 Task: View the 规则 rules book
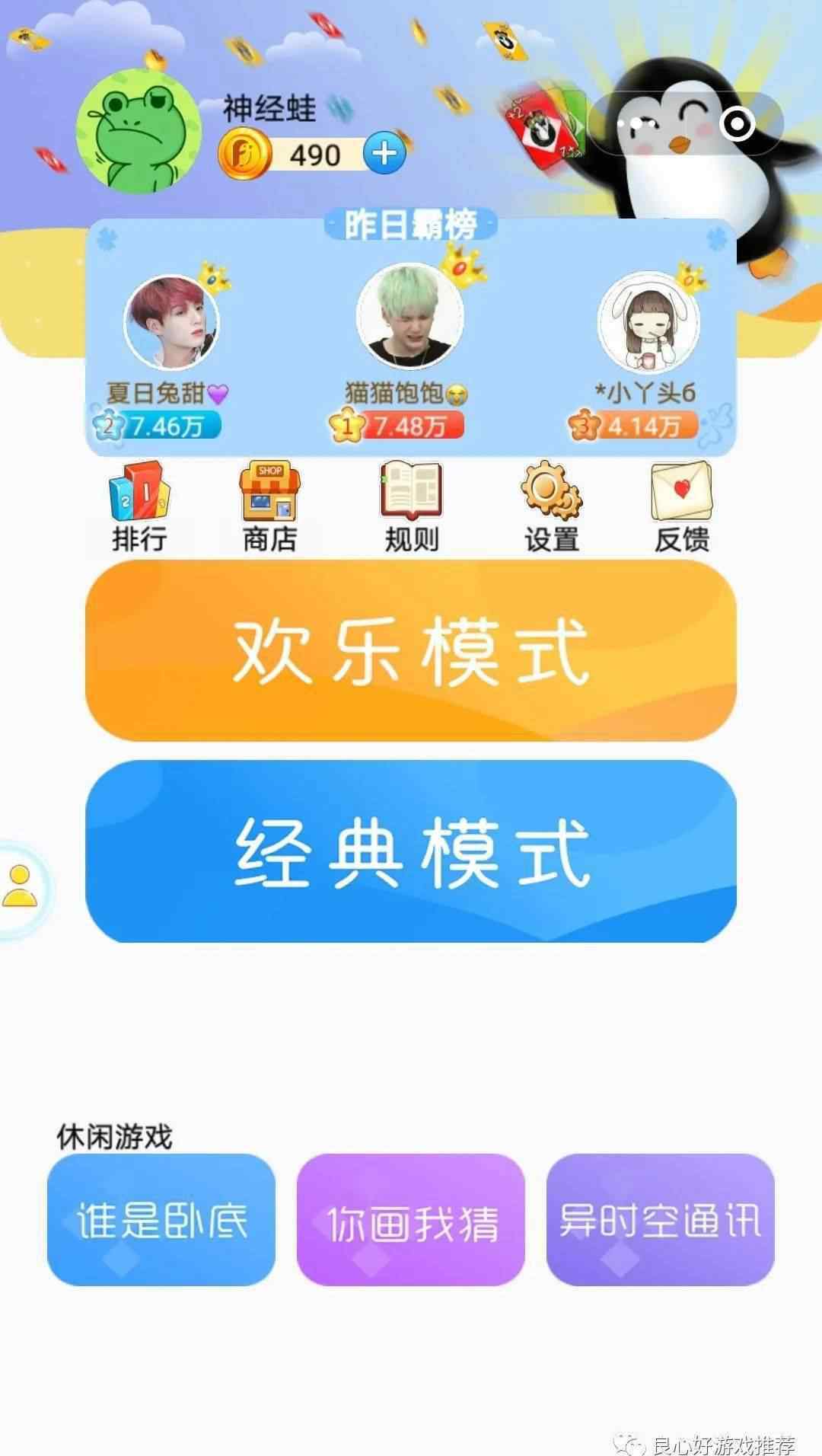[x=411, y=507]
